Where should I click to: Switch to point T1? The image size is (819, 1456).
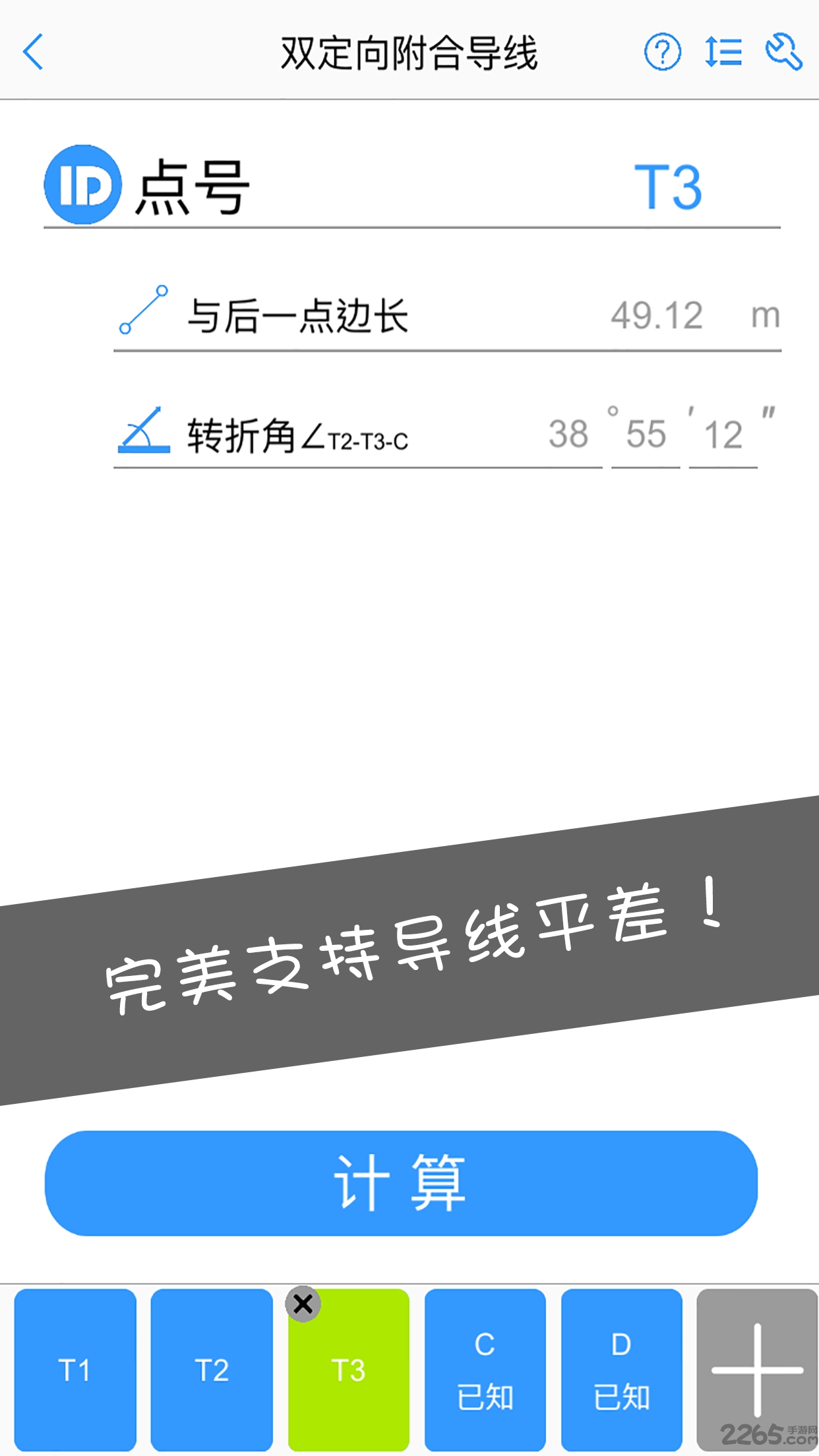[x=75, y=1370]
